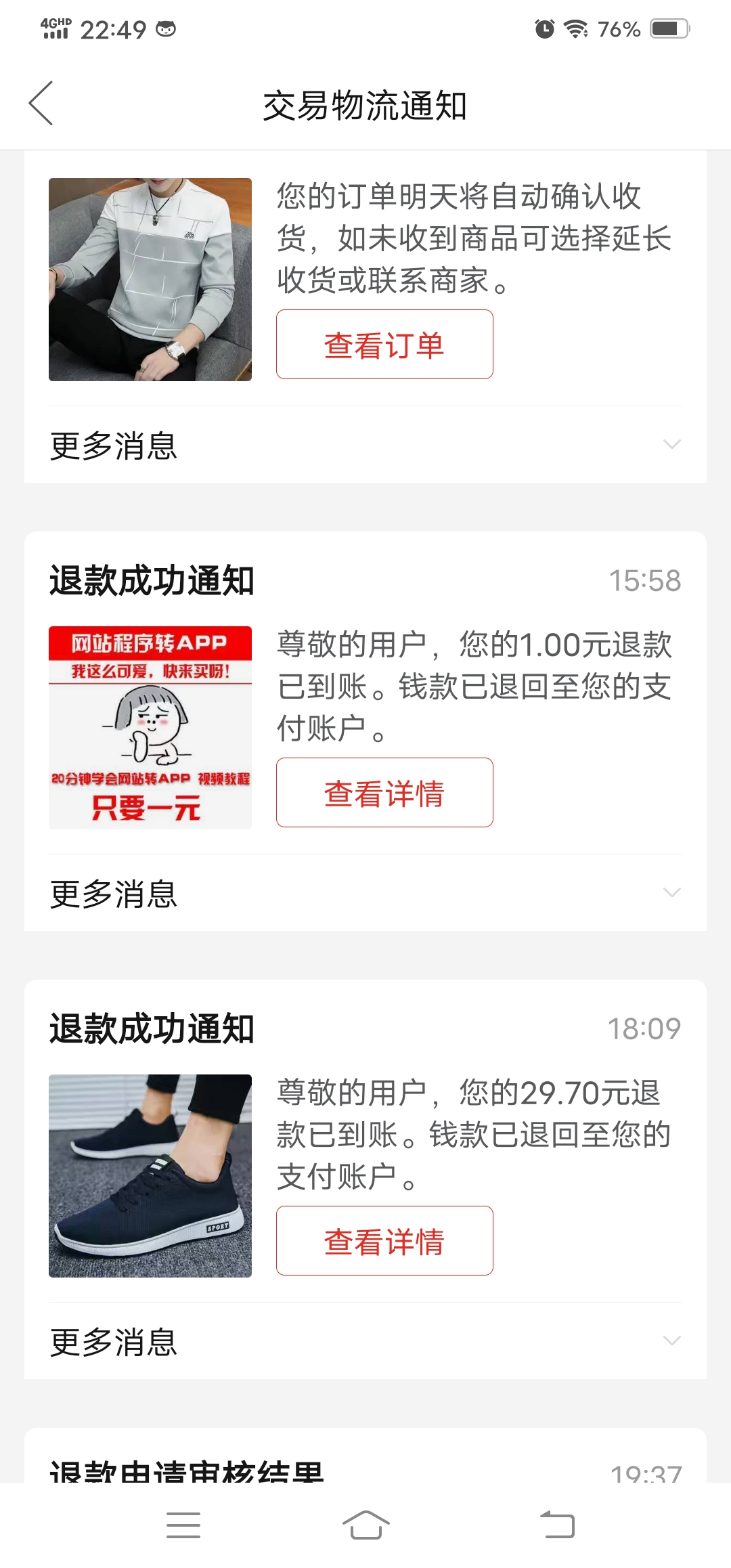Open the 网站程序转APP product image
This screenshot has height=1568, width=731.
pyautogui.click(x=150, y=728)
